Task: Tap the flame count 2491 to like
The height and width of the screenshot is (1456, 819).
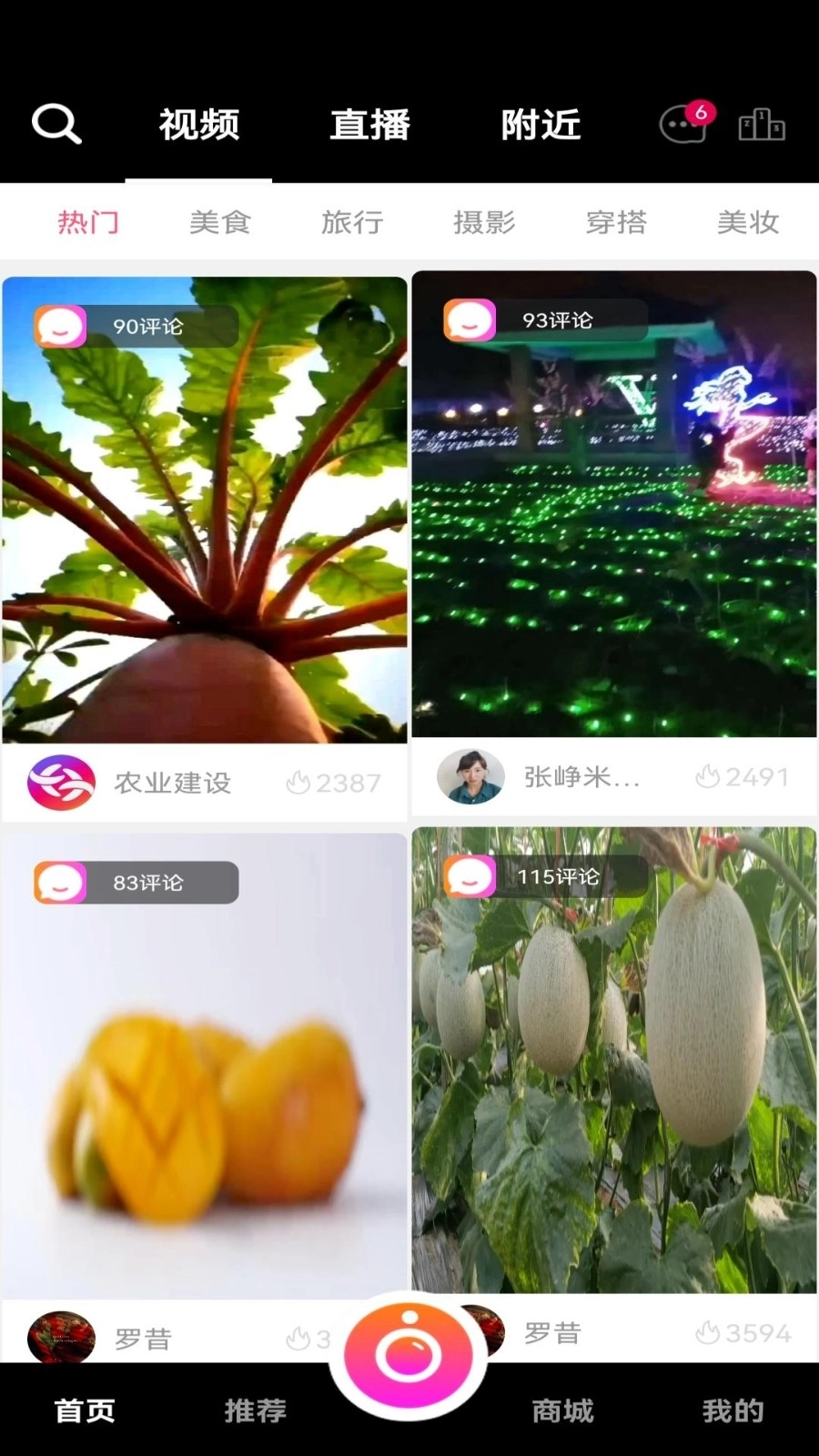Action: pyautogui.click(x=758, y=776)
